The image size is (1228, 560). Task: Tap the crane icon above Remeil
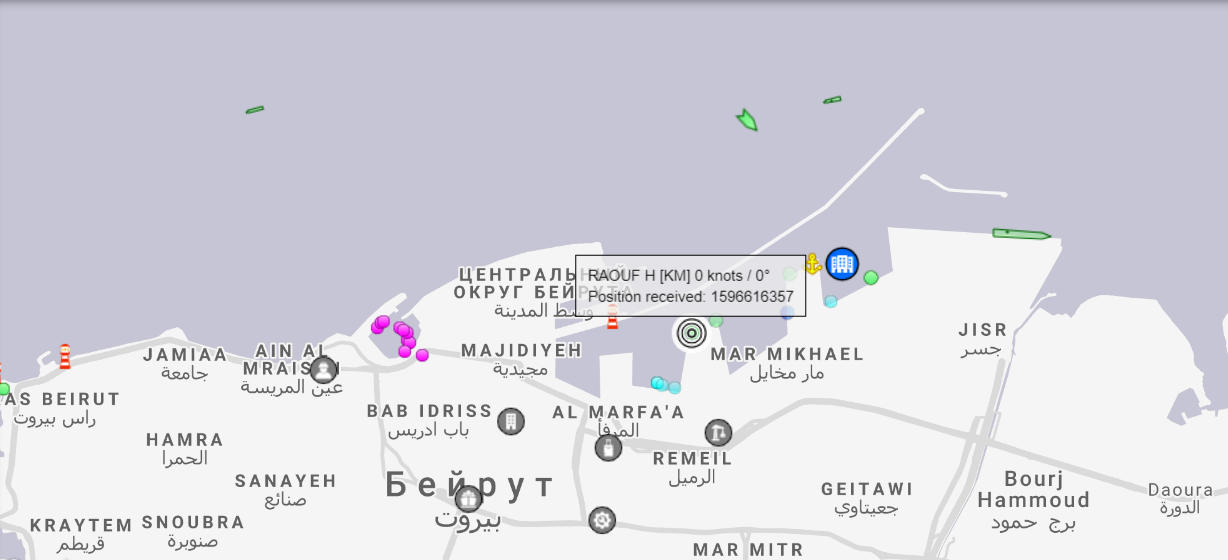718,432
